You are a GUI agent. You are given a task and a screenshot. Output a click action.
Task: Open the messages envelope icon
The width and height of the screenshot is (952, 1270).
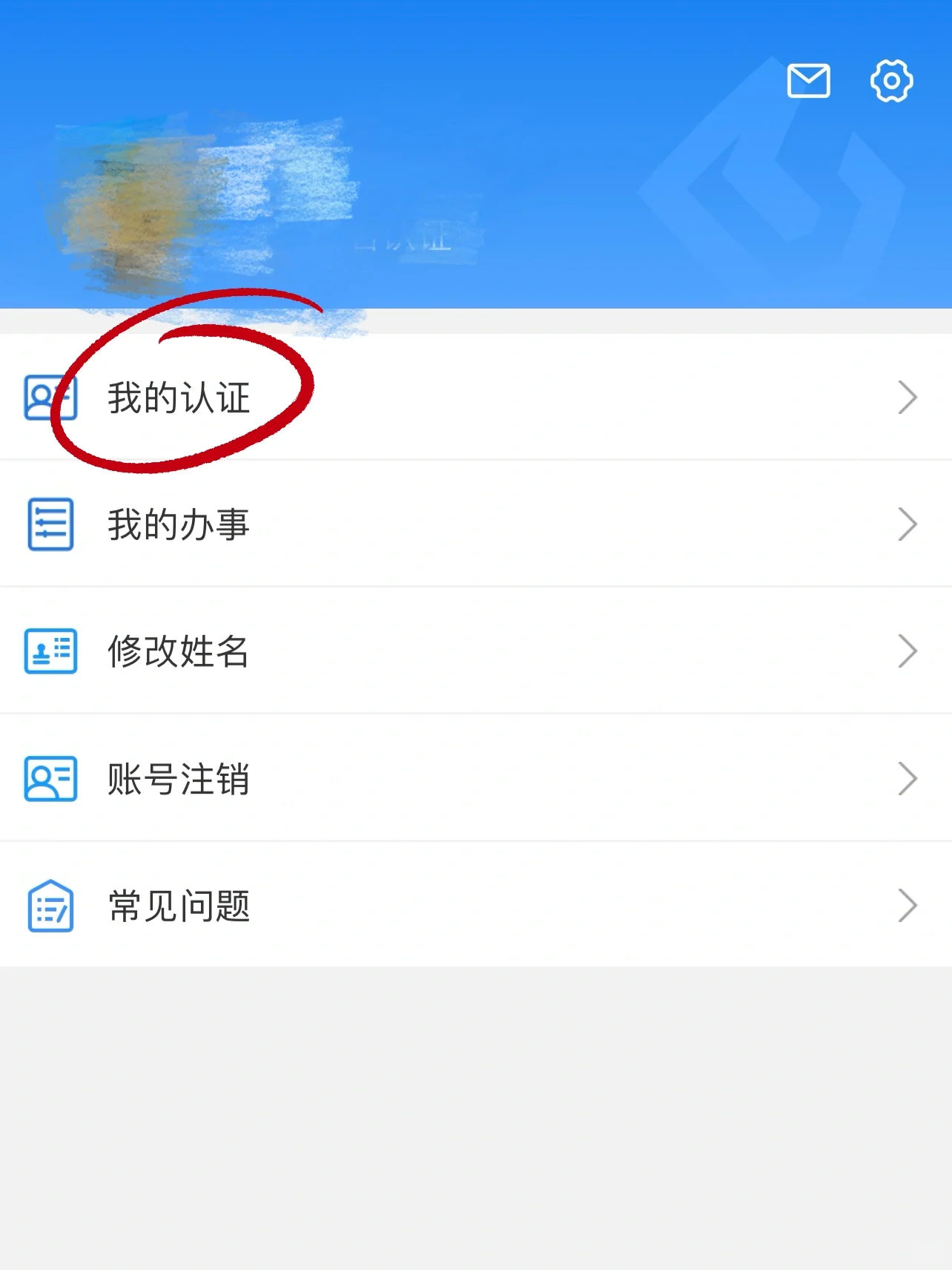808,81
